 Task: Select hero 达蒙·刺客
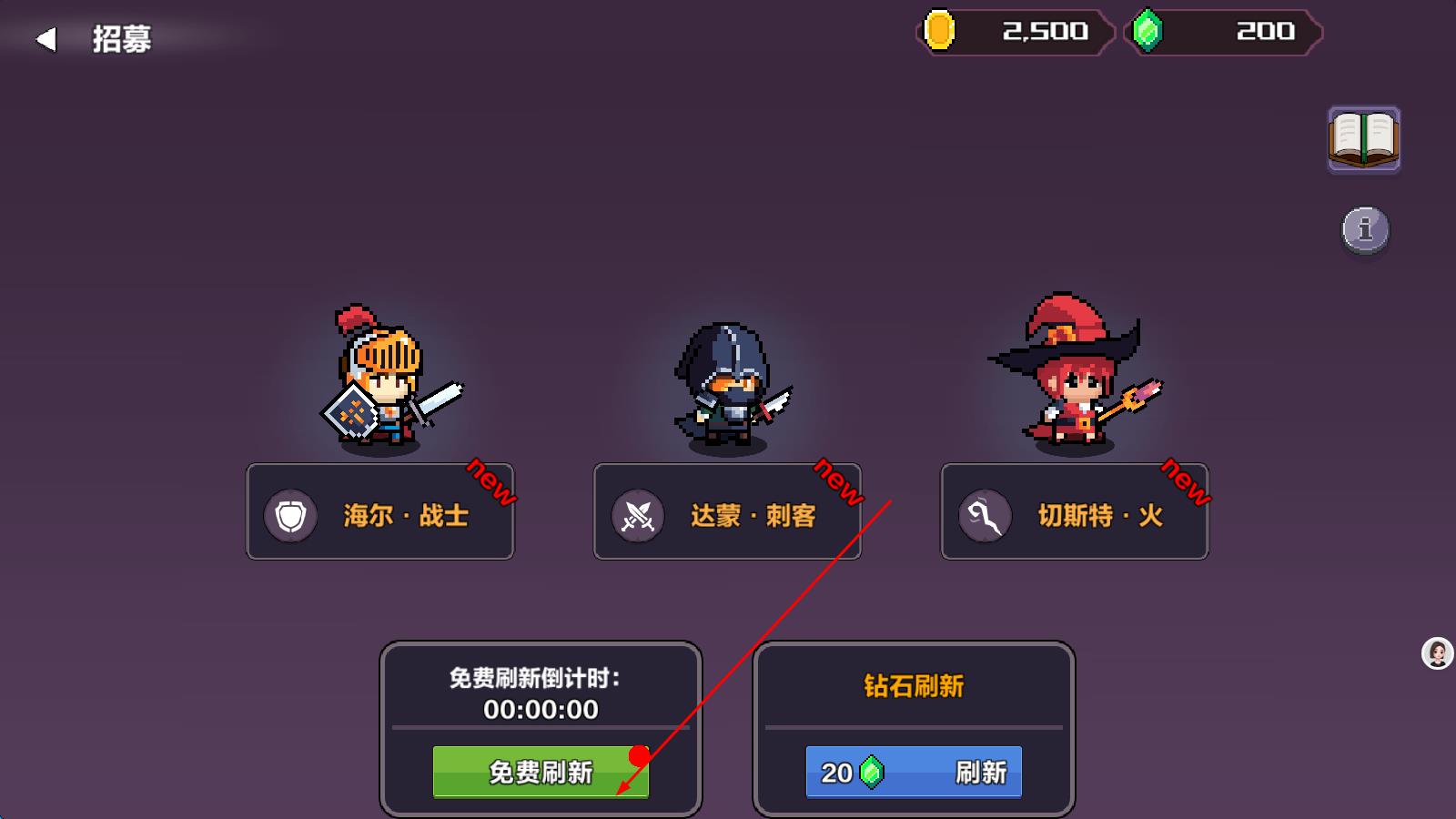tap(727, 512)
